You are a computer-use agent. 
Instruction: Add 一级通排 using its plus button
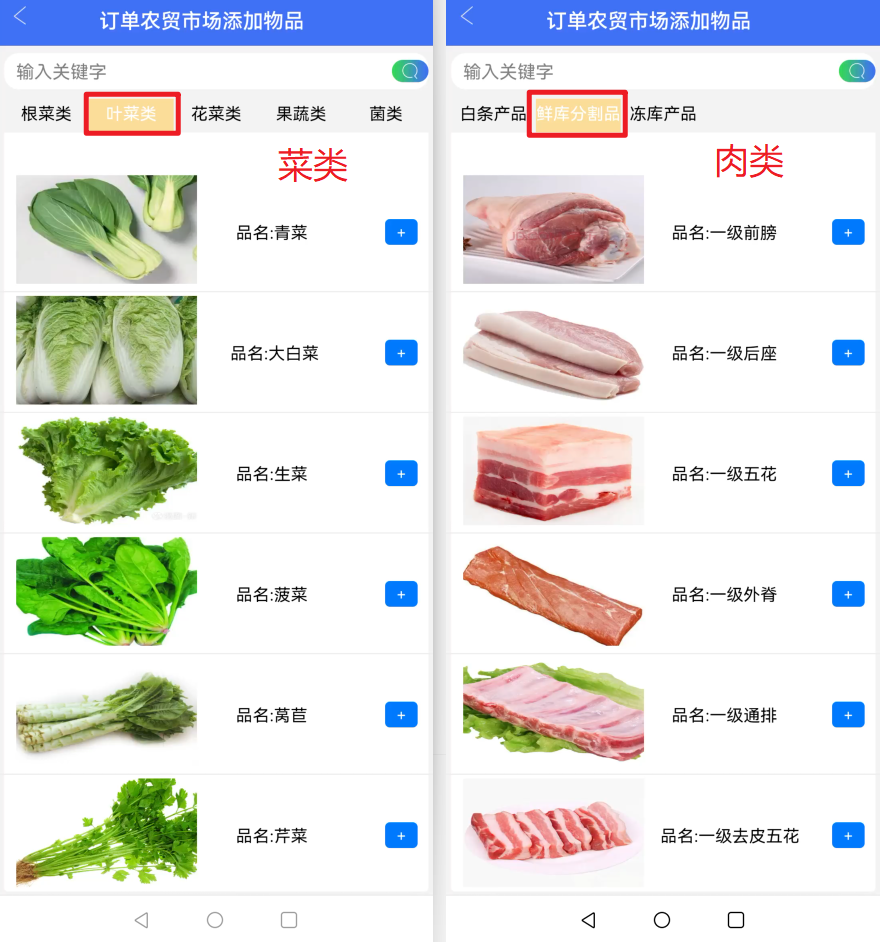[848, 715]
